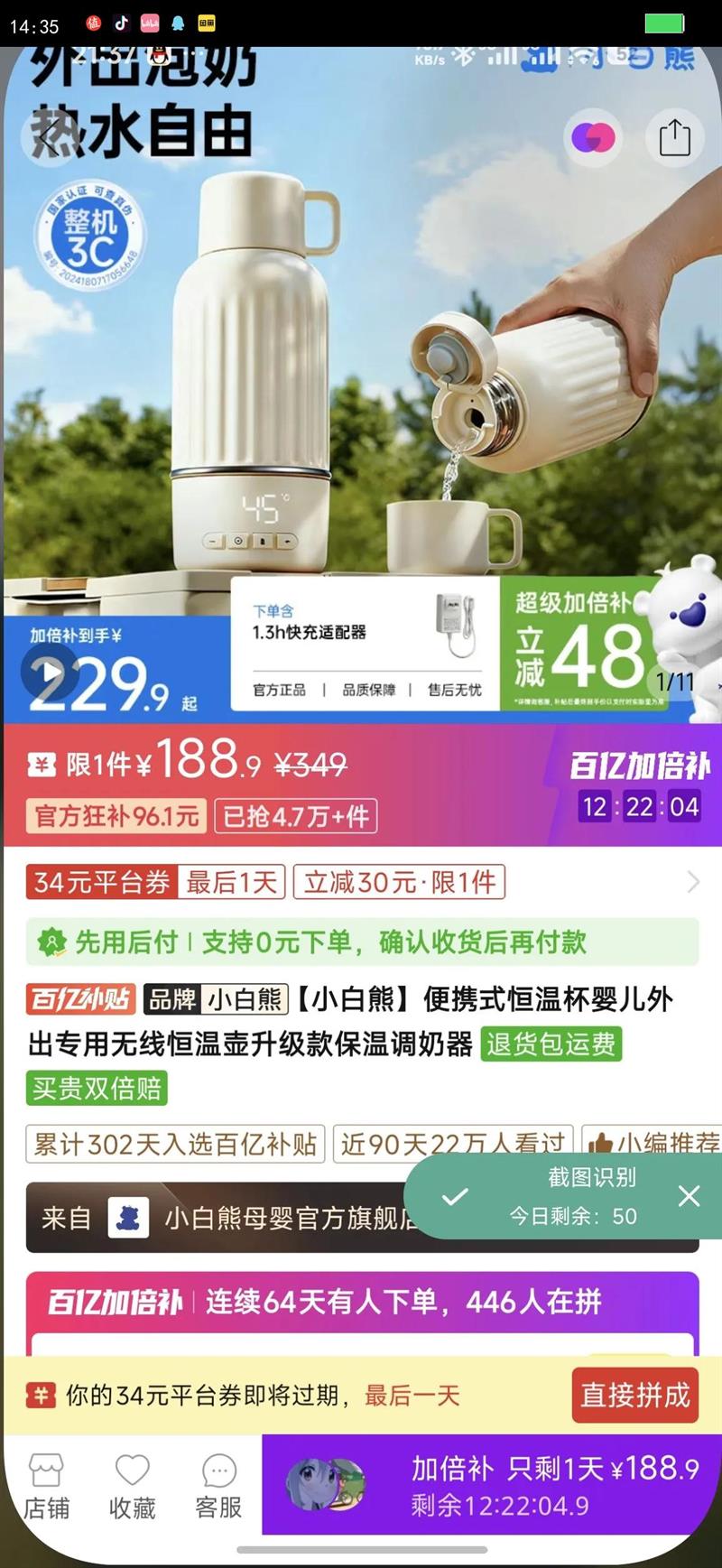Add product to 收藏 favorites
Viewport: 722px width, 1568px height.
(x=132, y=1486)
